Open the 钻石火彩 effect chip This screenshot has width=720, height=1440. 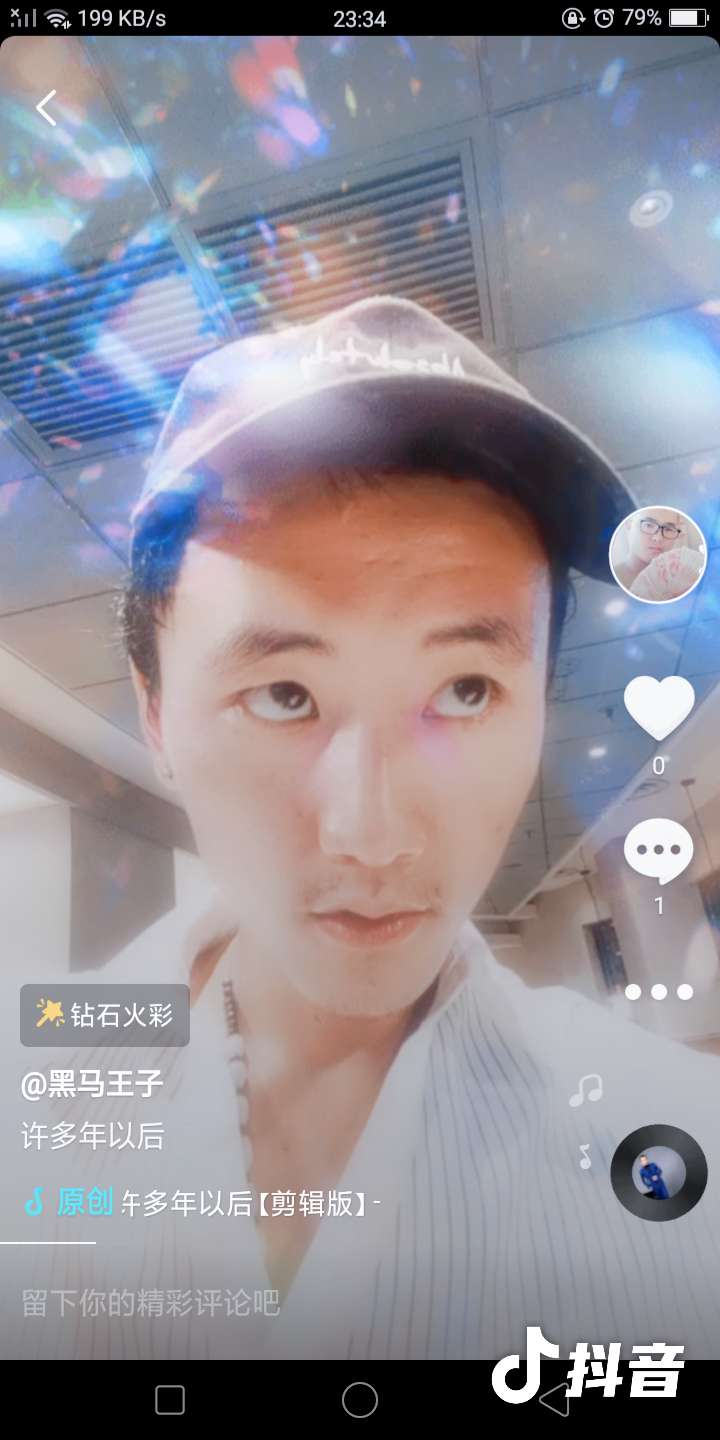click(x=105, y=1015)
